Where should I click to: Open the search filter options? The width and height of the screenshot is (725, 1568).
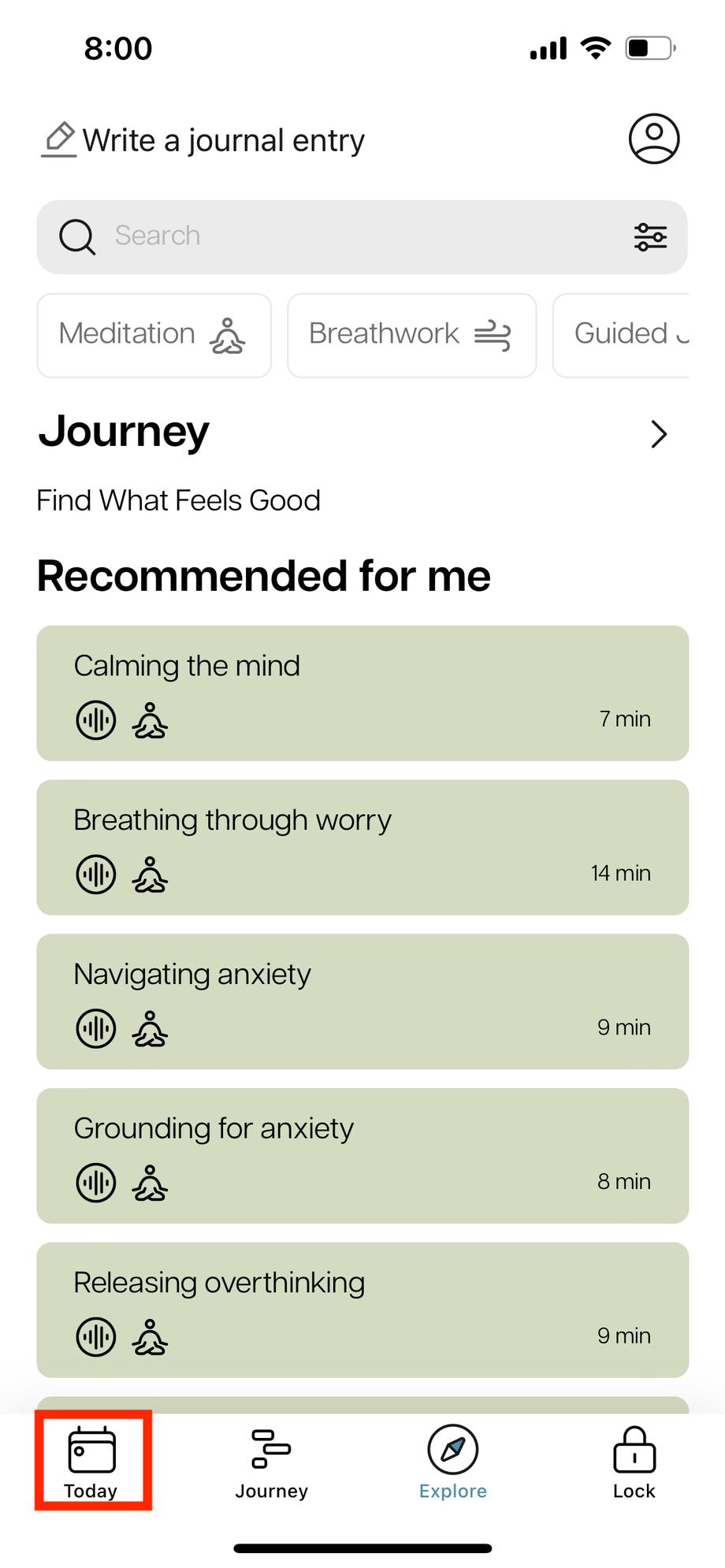click(x=650, y=236)
